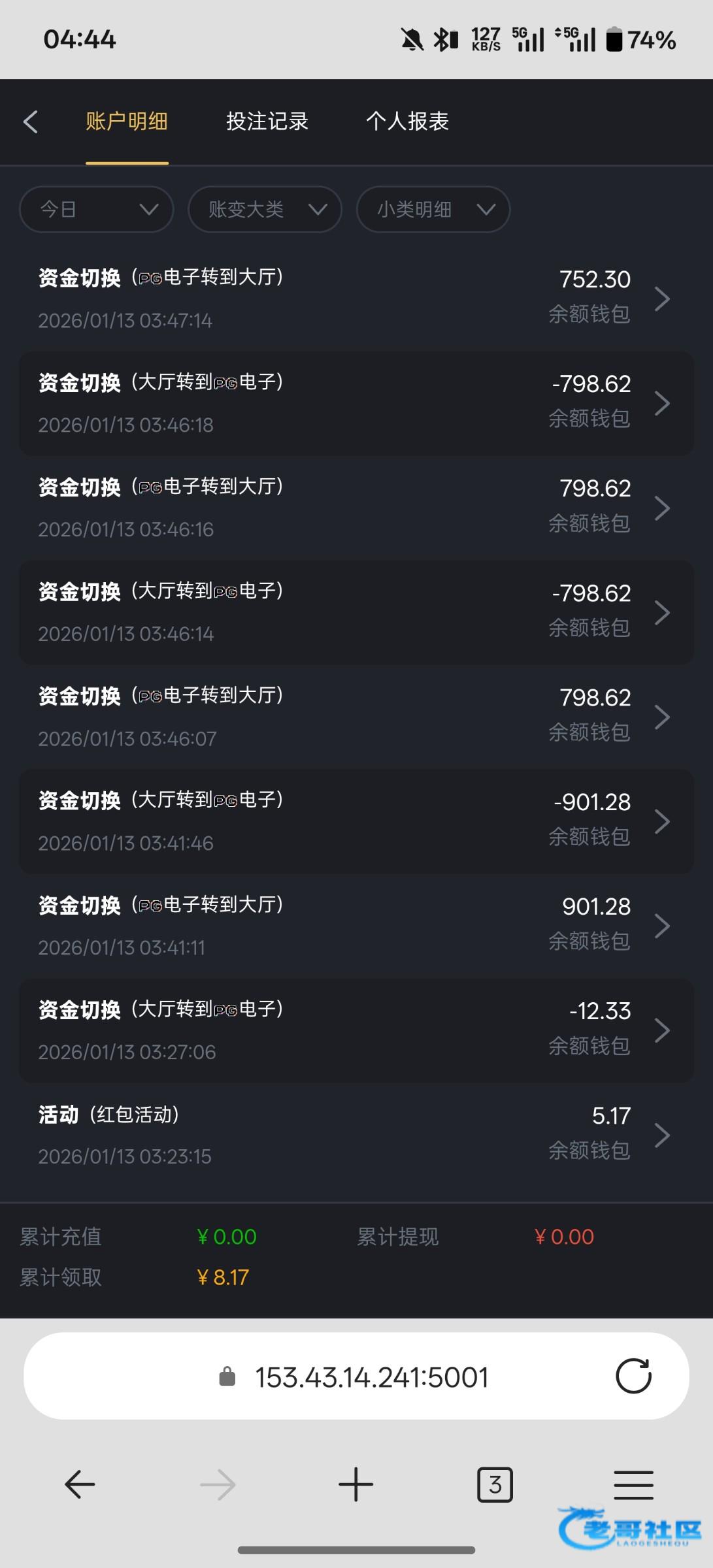This screenshot has width=713, height=1568.
Task: Switch to the 个人报表 tab
Action: (x=407, y=122)
